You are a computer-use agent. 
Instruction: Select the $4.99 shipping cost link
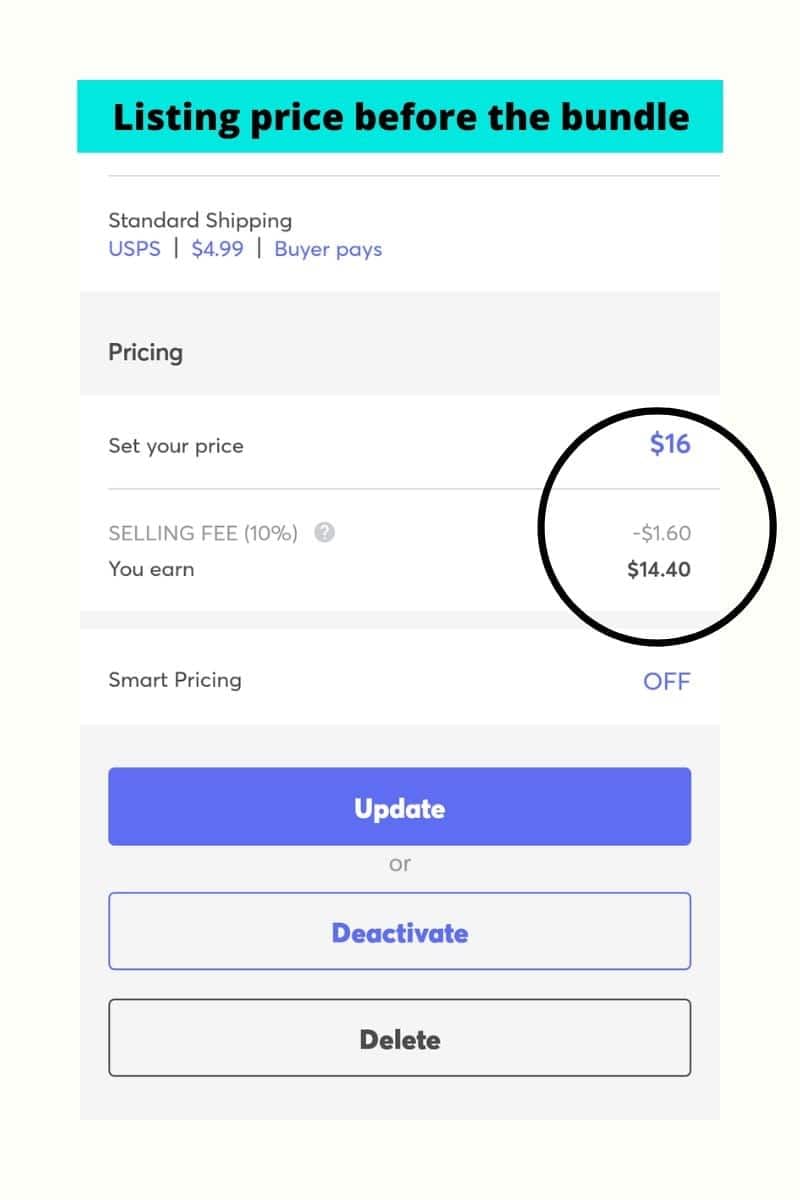click(216, 249)
